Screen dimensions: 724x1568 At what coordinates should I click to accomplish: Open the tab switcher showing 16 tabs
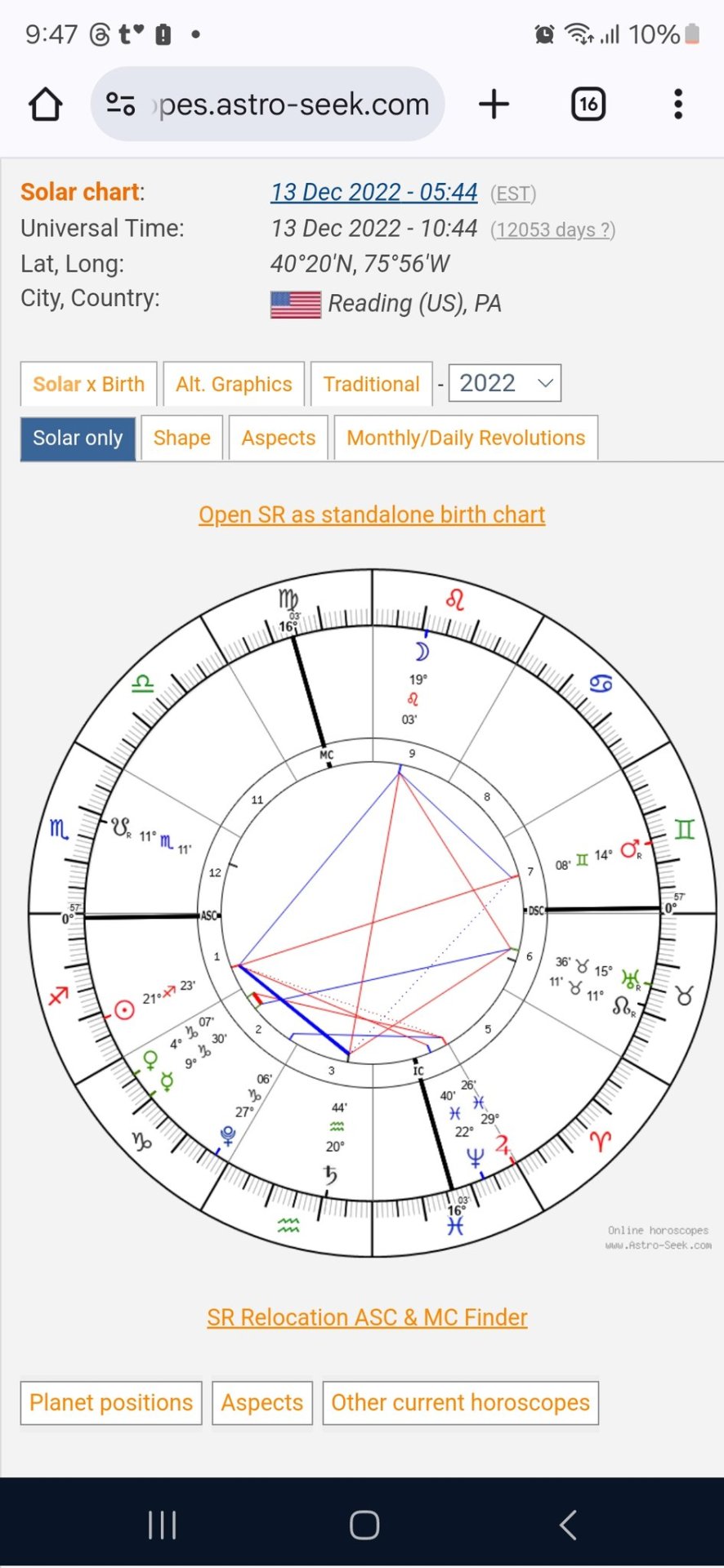[588, 105]
